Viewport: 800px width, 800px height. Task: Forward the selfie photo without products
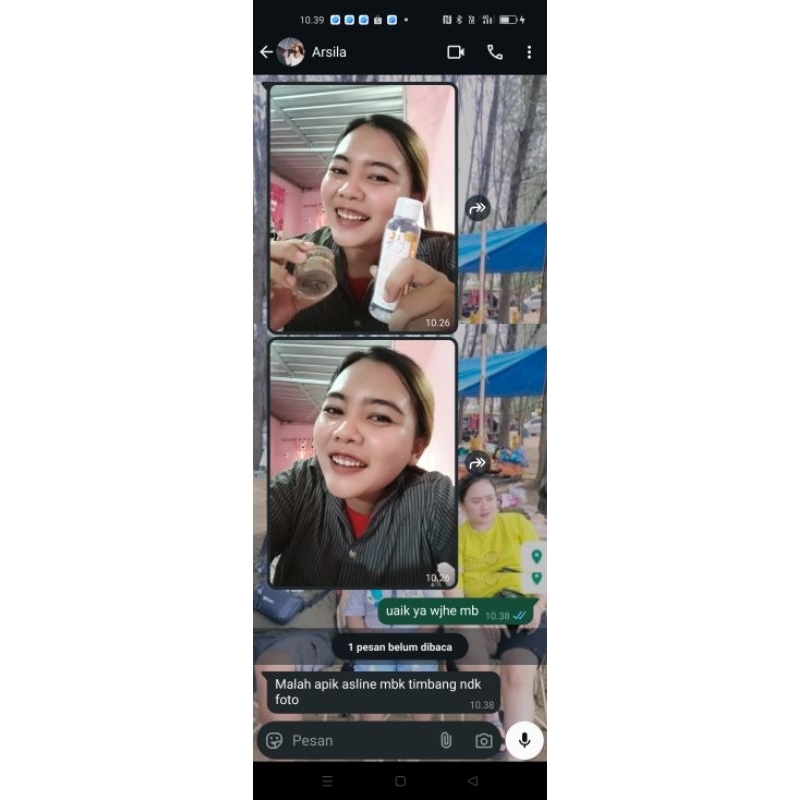(478, 463)
